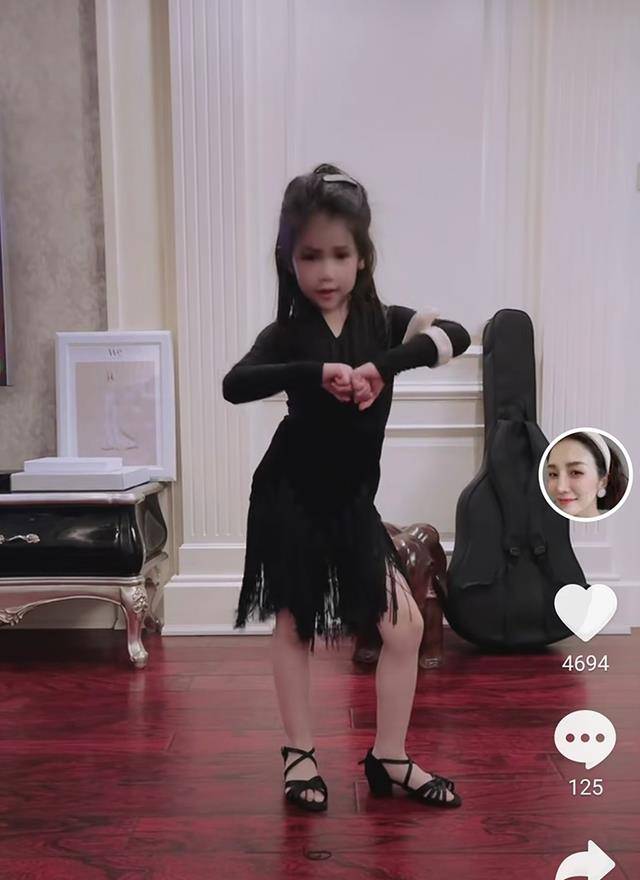Screen dimensions: 640x880
Task: Open the comments bubble showing 125
Action: [x=585, y=739]
